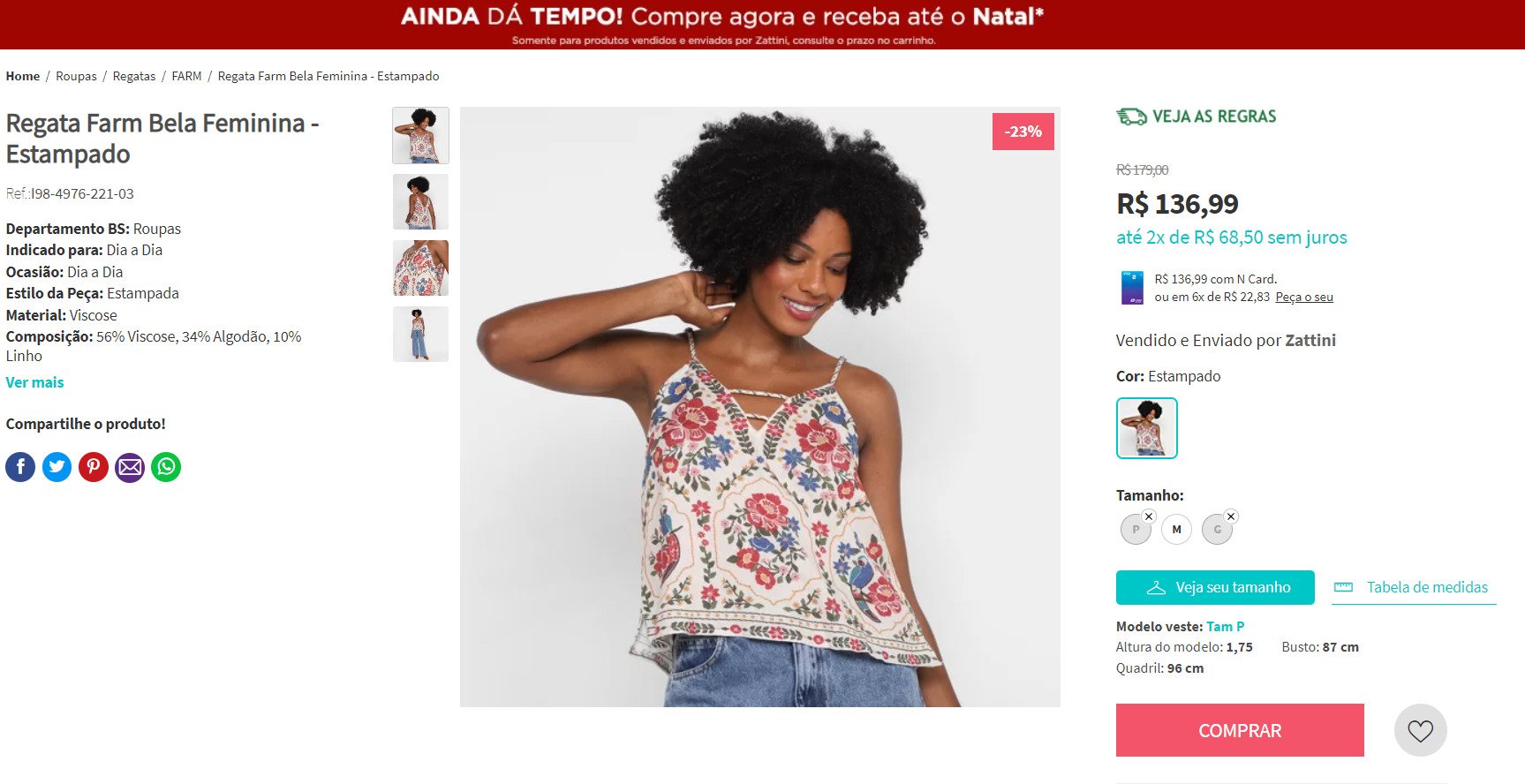Open Peça o seu N Card link
Viewport: 1525px width, 784px height.
pos(1304,297)
